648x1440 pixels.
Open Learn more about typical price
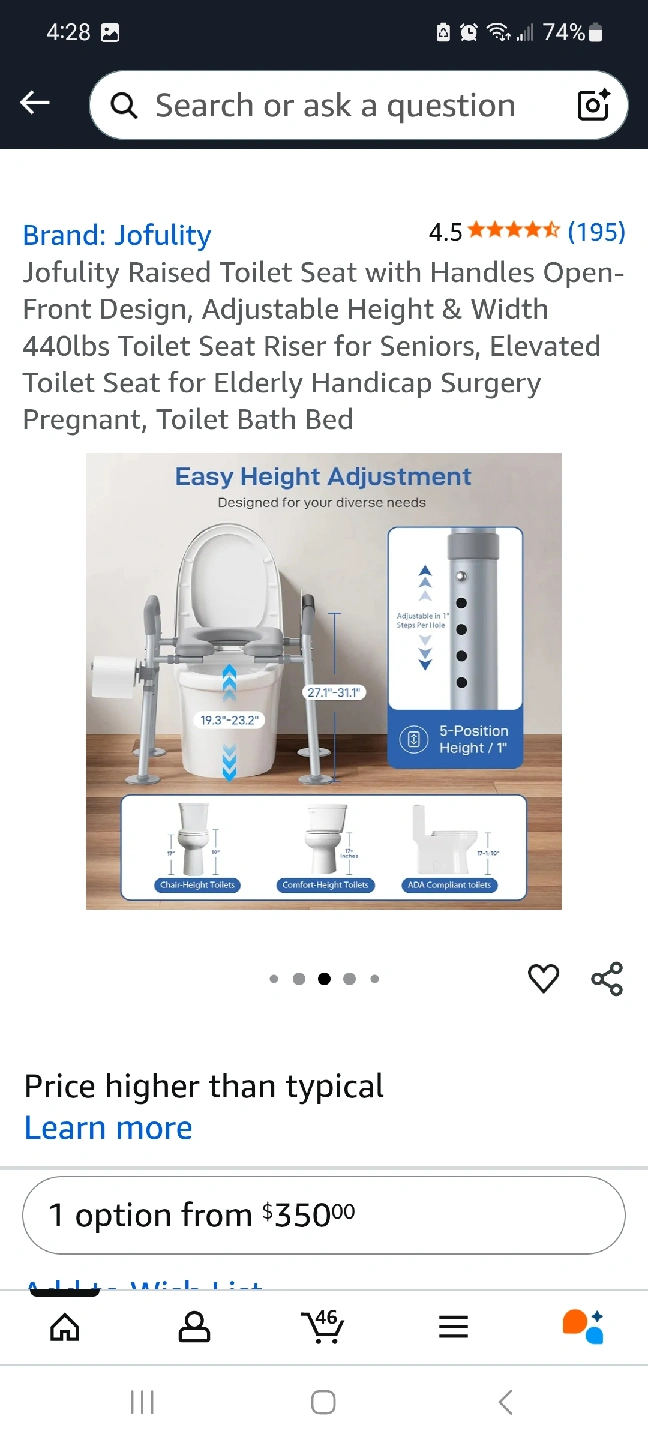point(108,1128)
